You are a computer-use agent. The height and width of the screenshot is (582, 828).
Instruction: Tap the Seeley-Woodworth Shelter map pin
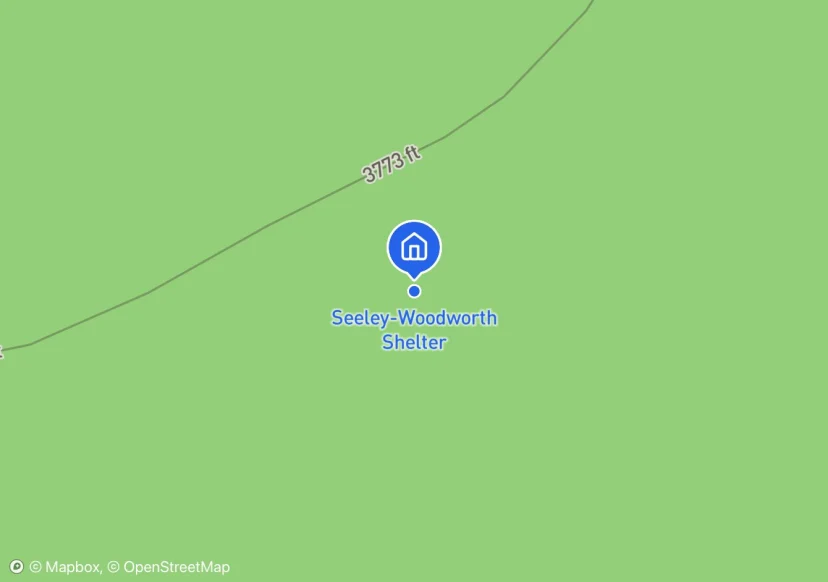click(414, 248)
